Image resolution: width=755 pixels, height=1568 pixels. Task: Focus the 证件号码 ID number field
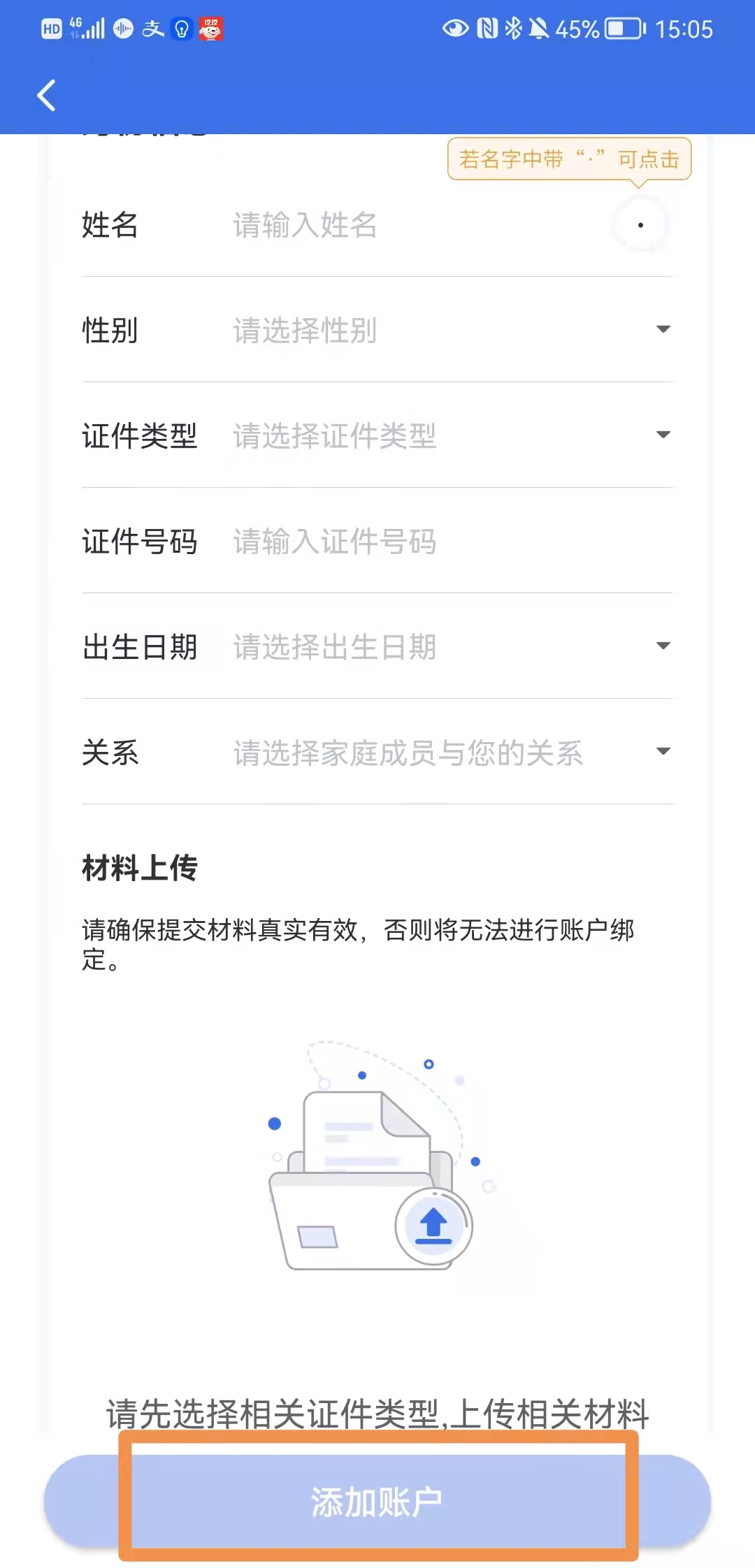click(447, 542)
